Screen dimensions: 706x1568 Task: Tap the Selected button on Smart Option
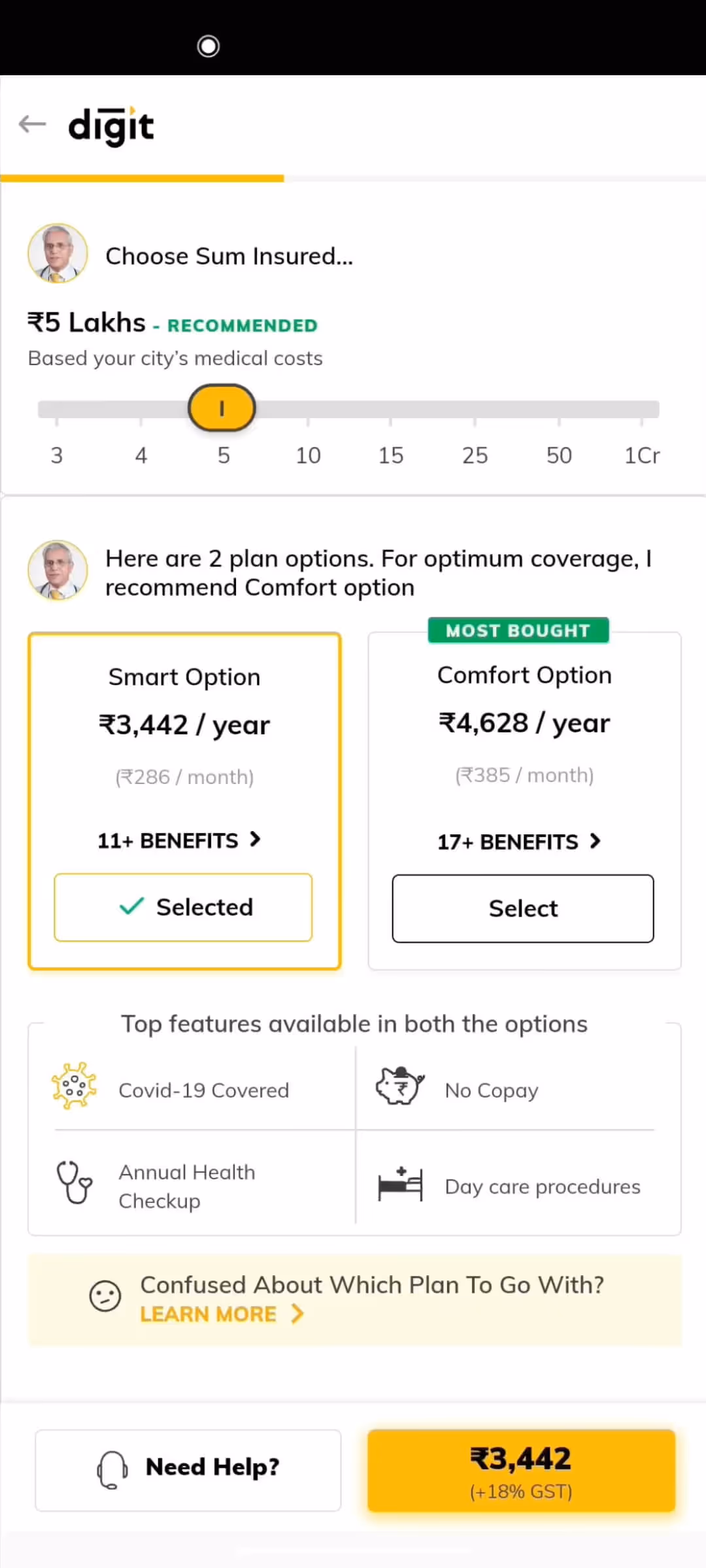tap(183, 907)
